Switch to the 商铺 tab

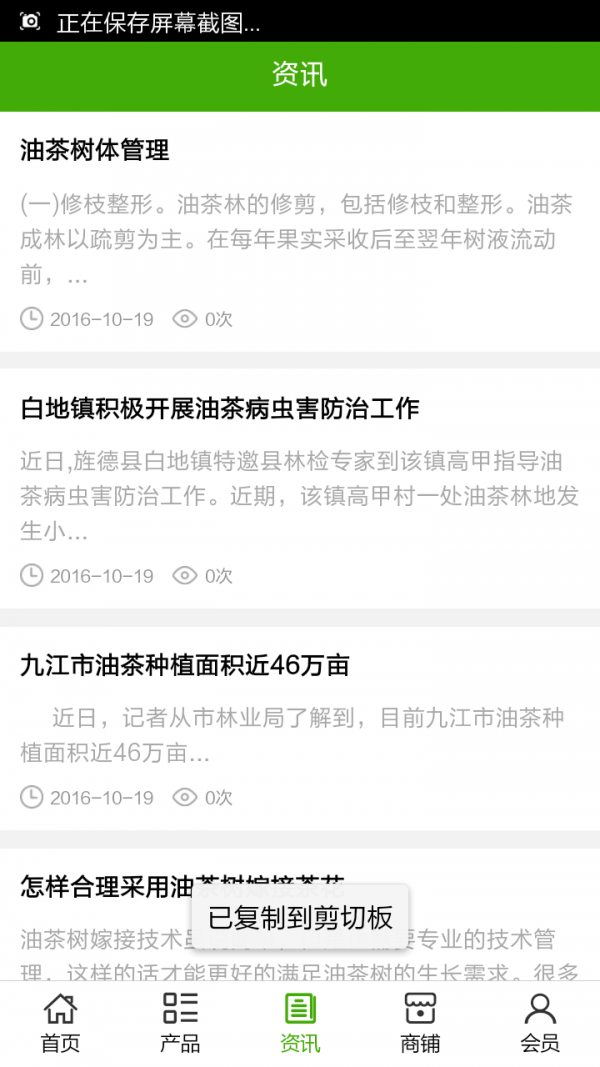click(420, 1022)
